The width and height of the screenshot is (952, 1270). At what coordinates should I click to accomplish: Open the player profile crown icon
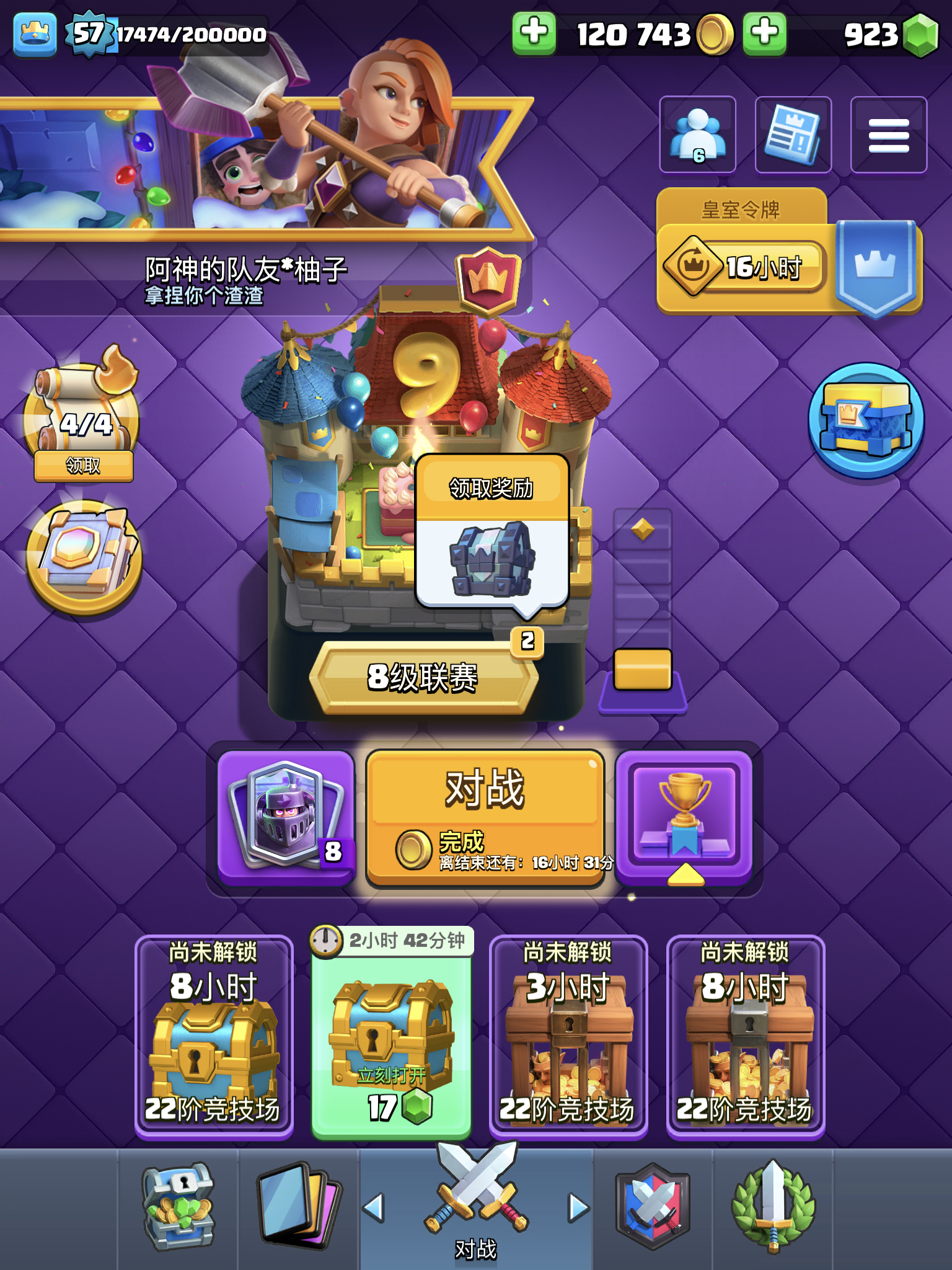click(x=35, y=33)
